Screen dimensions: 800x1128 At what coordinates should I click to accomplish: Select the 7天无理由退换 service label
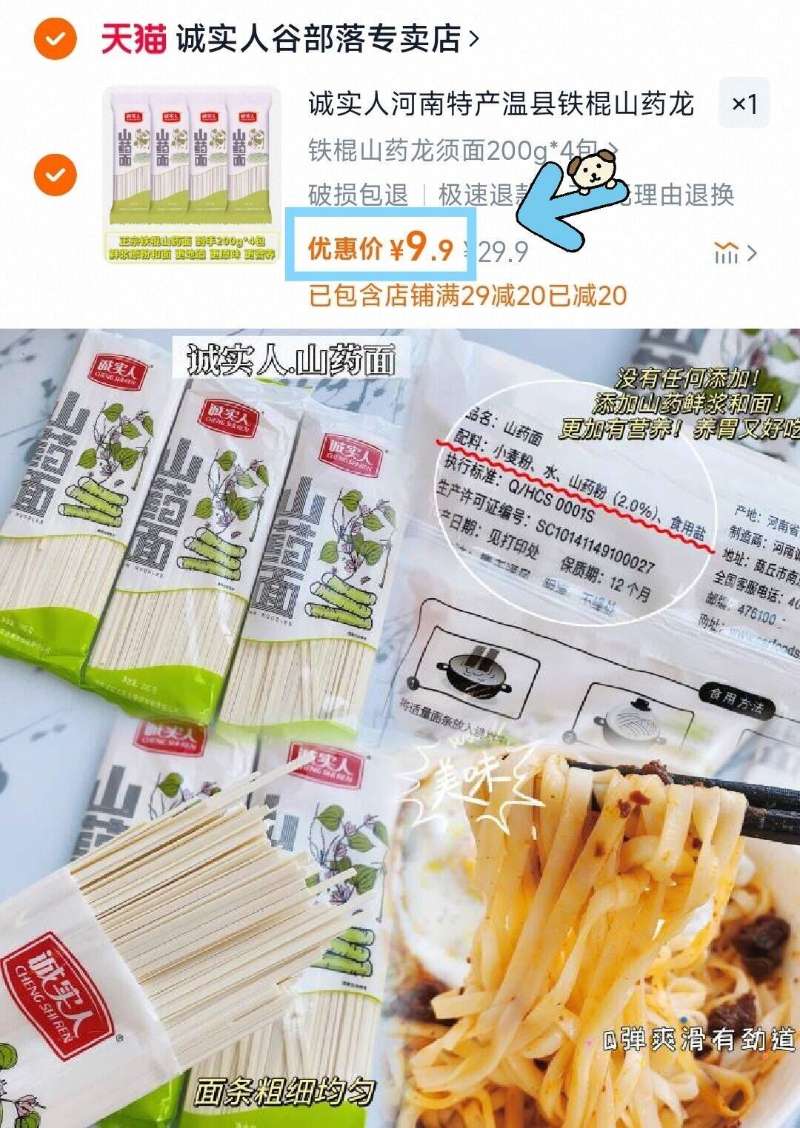coord(659,196)
